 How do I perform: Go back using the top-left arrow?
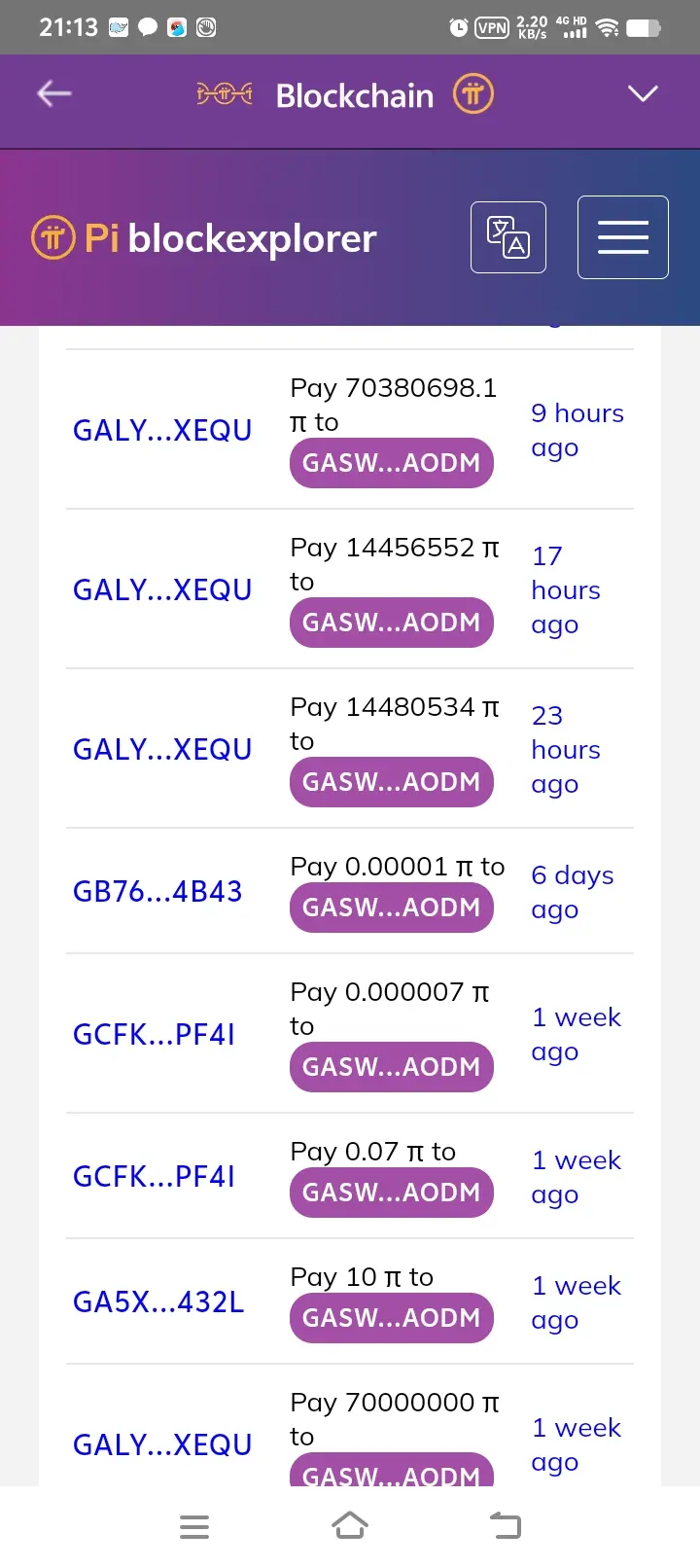[54, 93]
